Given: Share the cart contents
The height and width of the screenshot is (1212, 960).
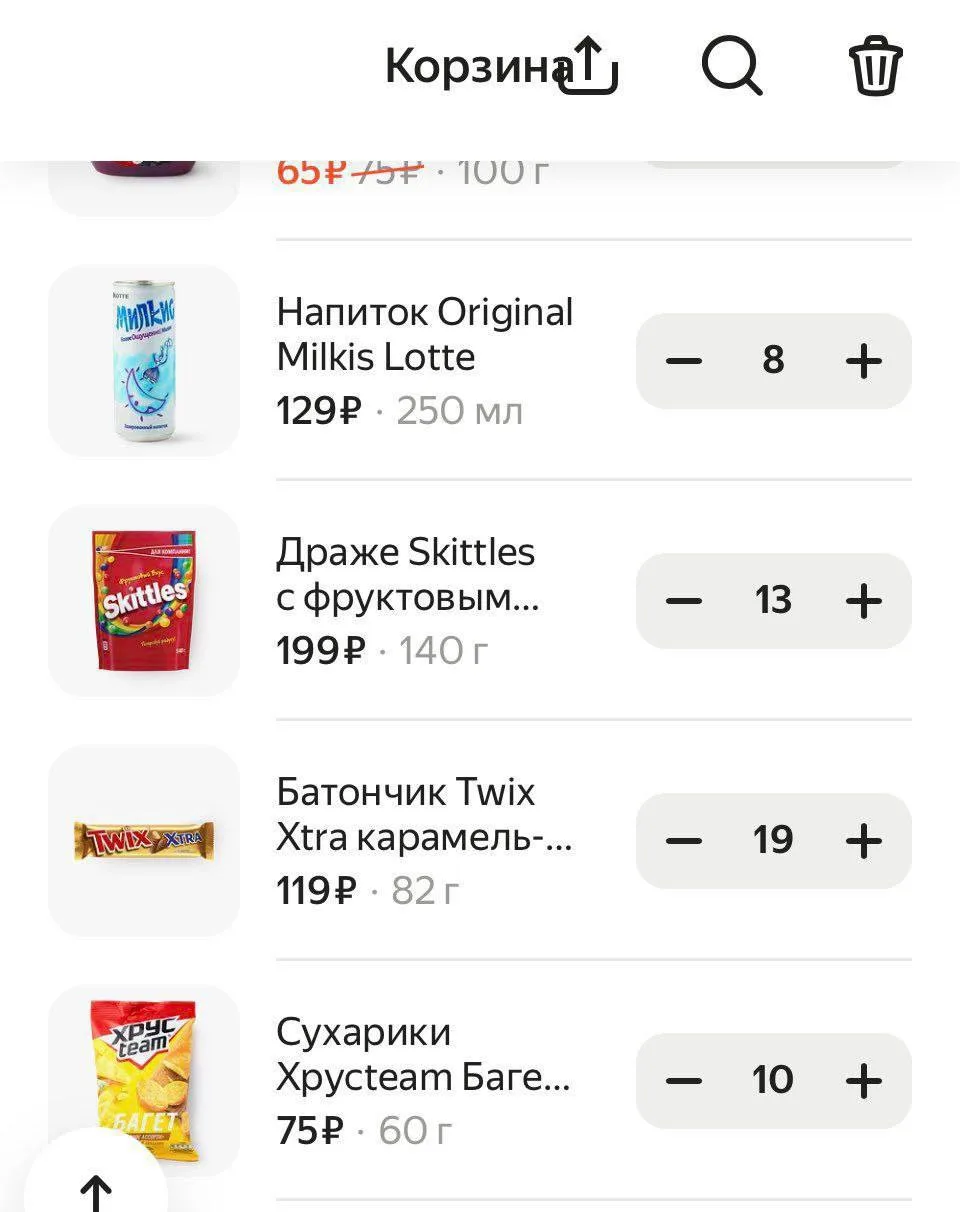Looking at the screenshot, I should click(588, 67).
